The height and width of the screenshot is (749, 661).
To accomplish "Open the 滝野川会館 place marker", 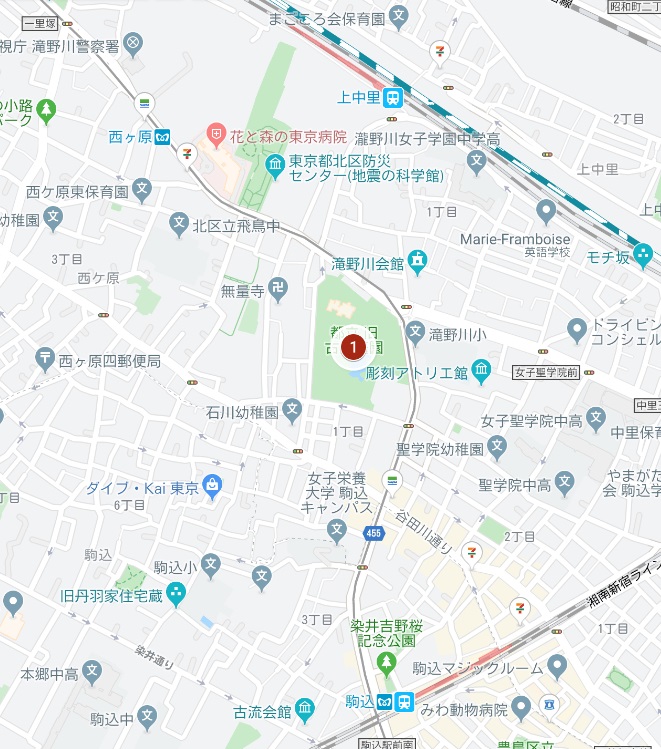I will point(418,263).
